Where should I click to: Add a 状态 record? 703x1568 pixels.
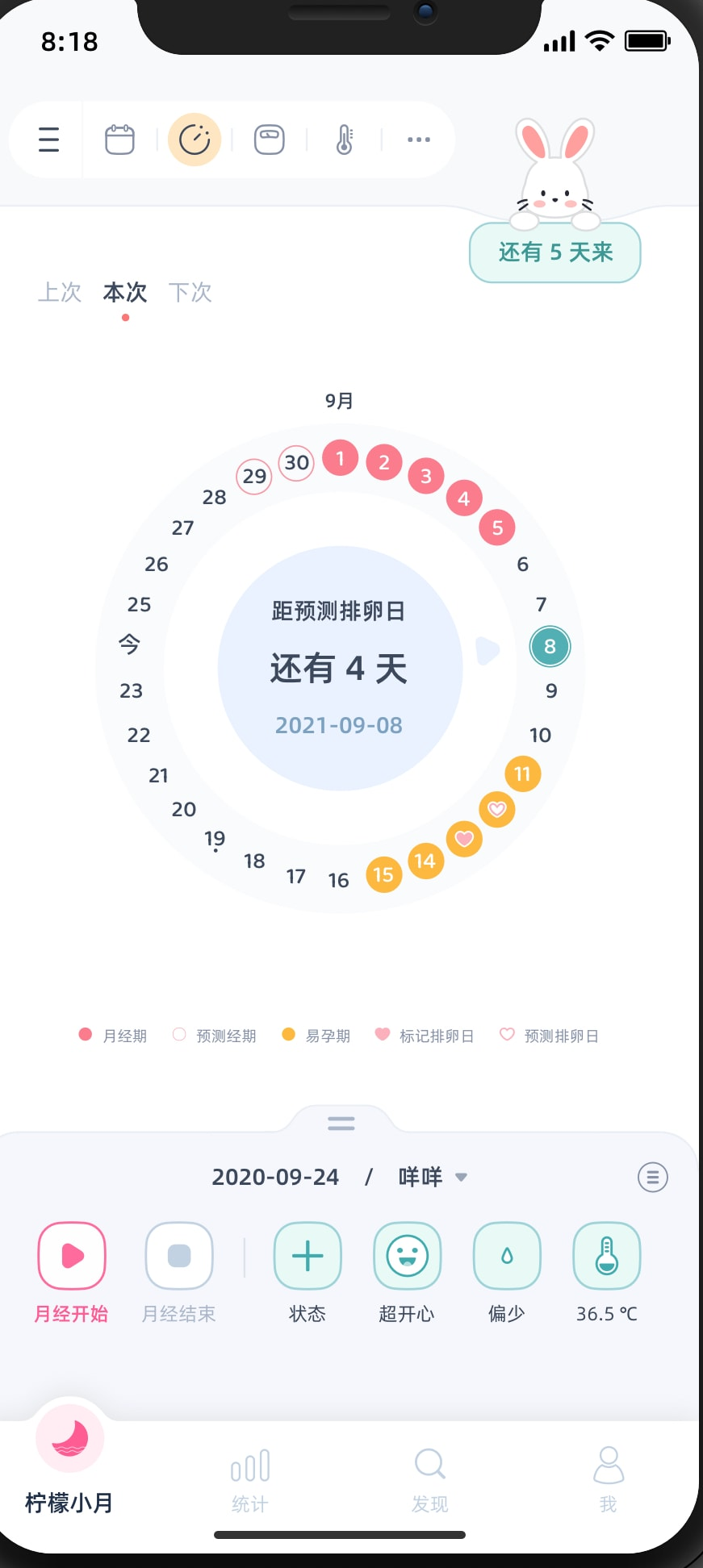(x=308, y=1256)
